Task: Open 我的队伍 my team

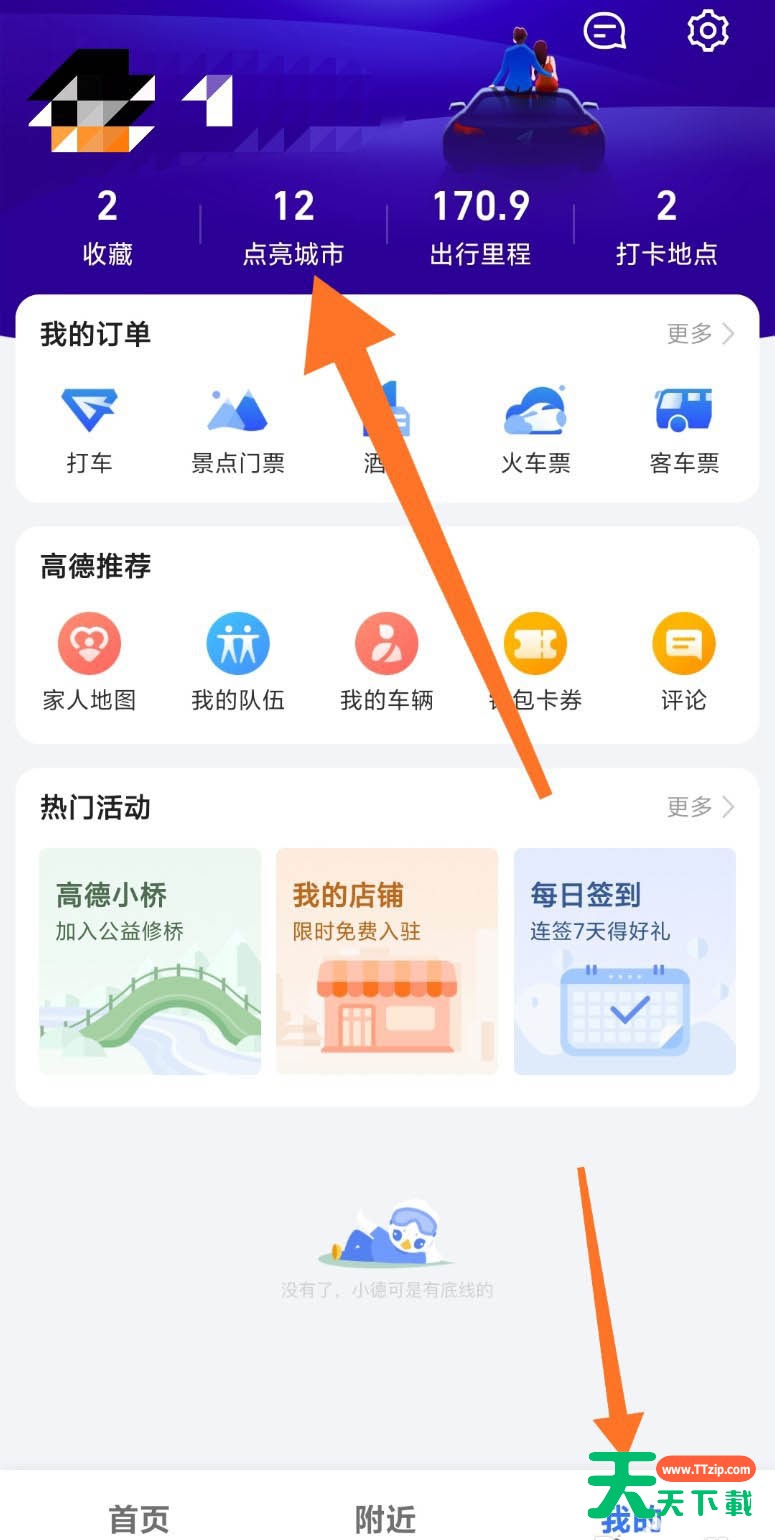Action: pos(238,662)
